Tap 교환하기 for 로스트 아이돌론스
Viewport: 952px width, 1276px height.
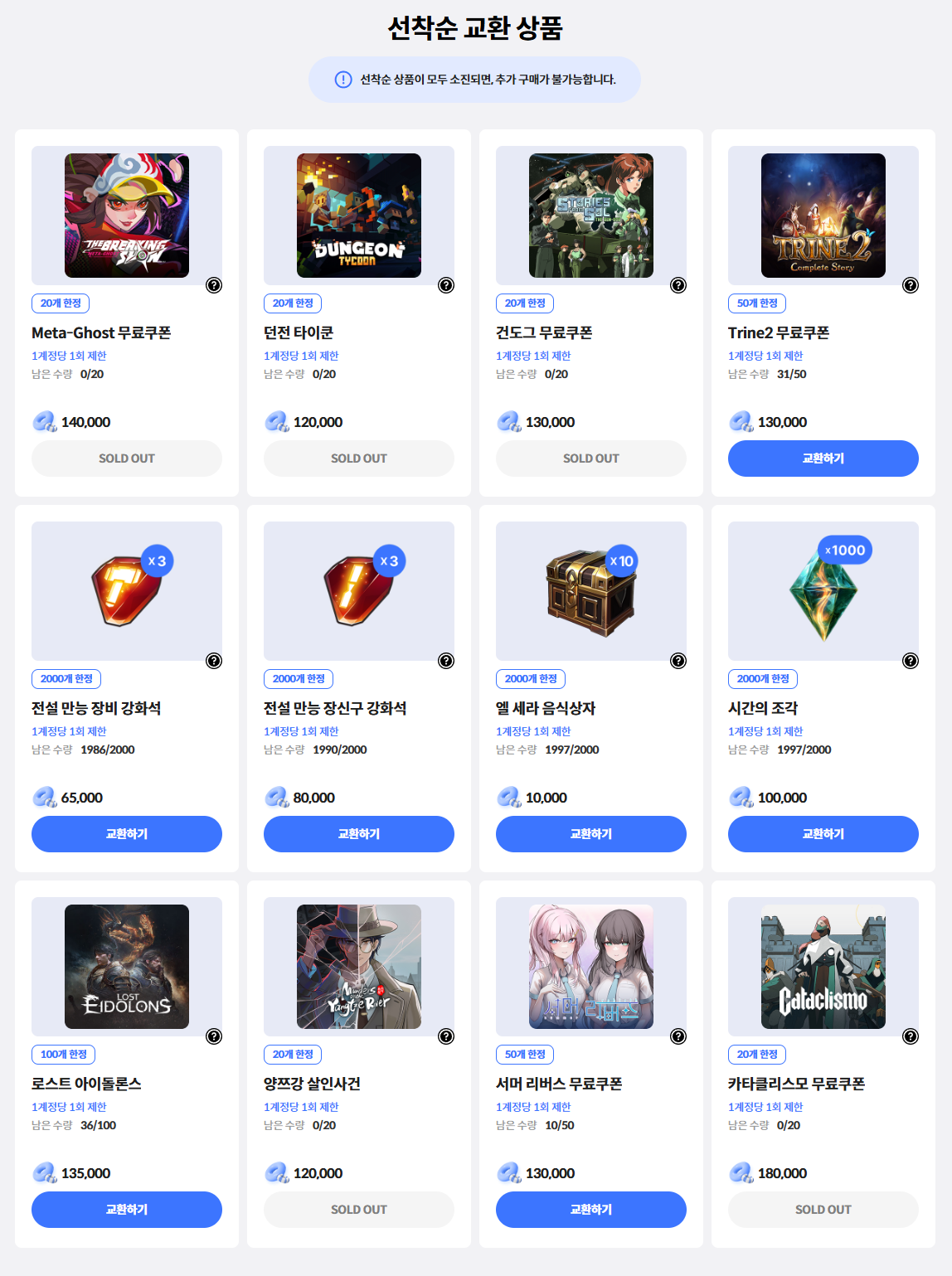coord(126,1210)
